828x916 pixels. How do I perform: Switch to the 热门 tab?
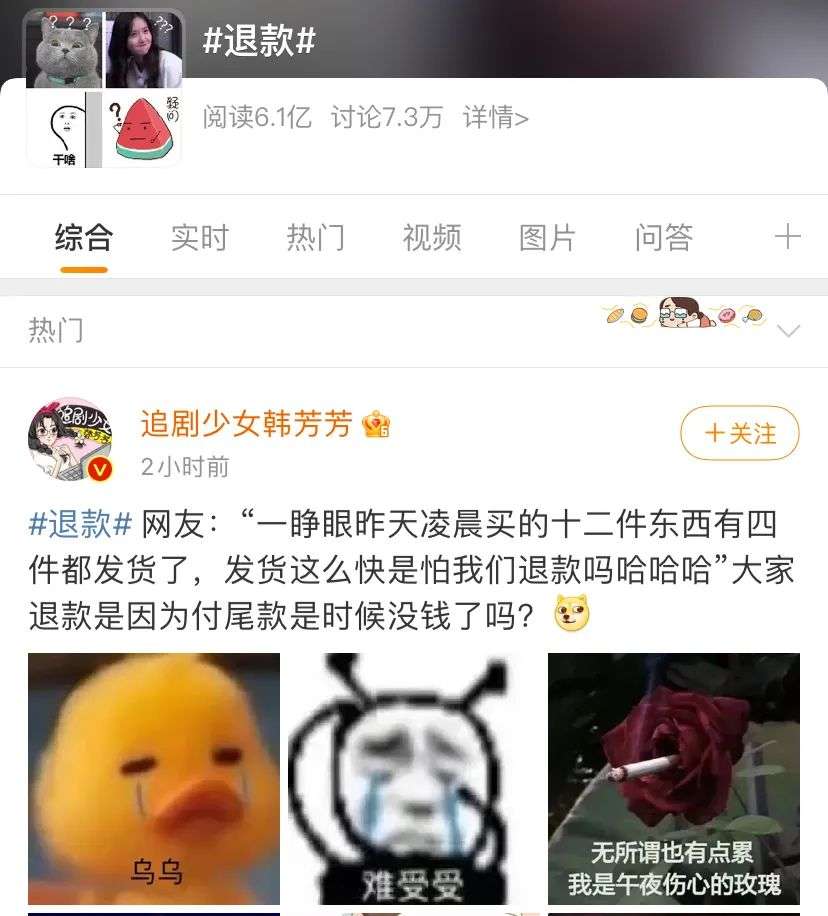[x=316, y=238]
